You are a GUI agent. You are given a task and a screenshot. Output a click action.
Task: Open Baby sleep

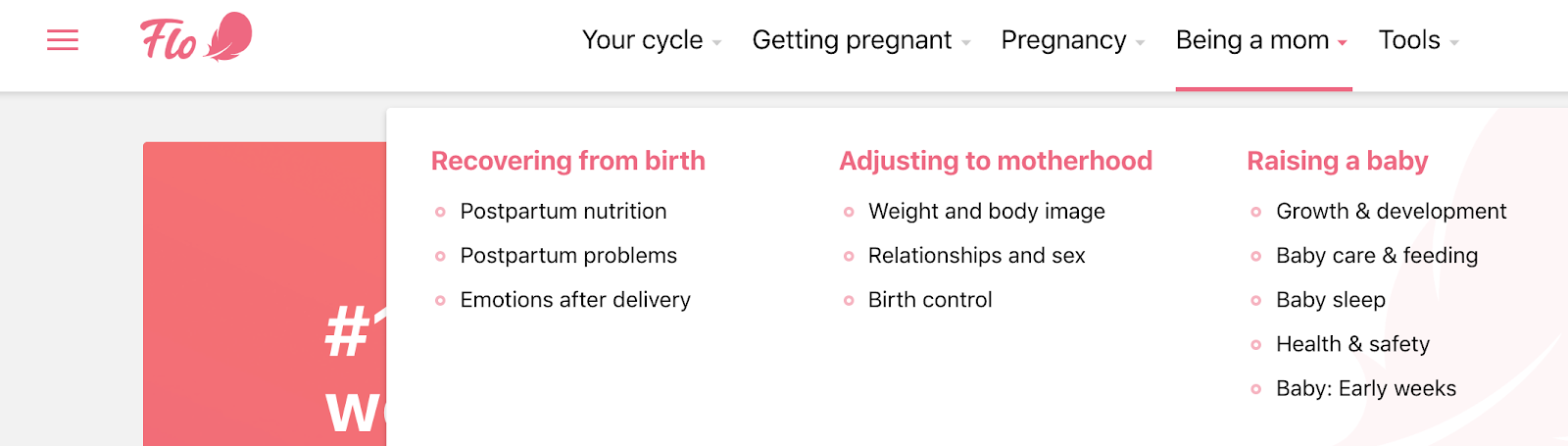point(1330,300)
